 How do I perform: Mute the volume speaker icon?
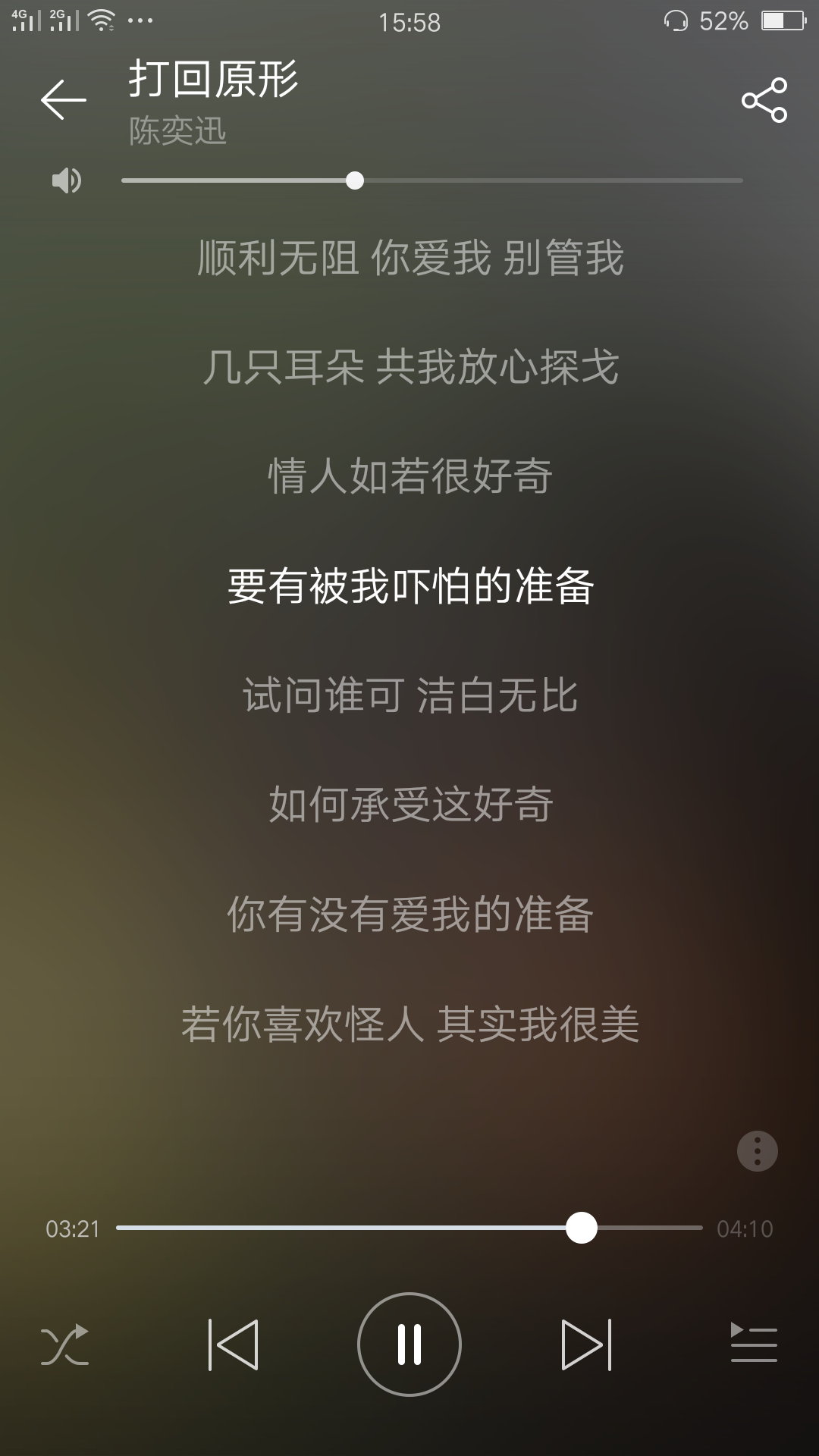point(67,180)
